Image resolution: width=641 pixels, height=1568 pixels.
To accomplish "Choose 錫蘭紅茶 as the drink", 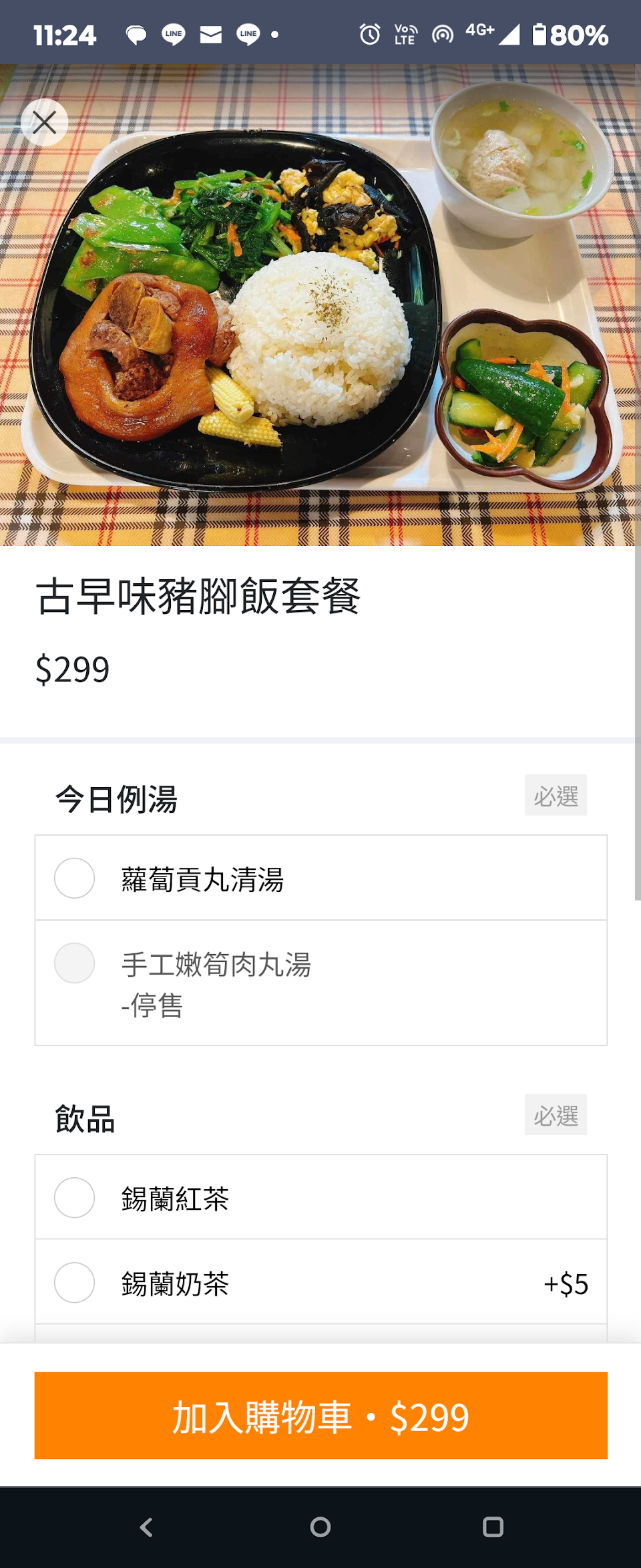I will point(74,1197).
